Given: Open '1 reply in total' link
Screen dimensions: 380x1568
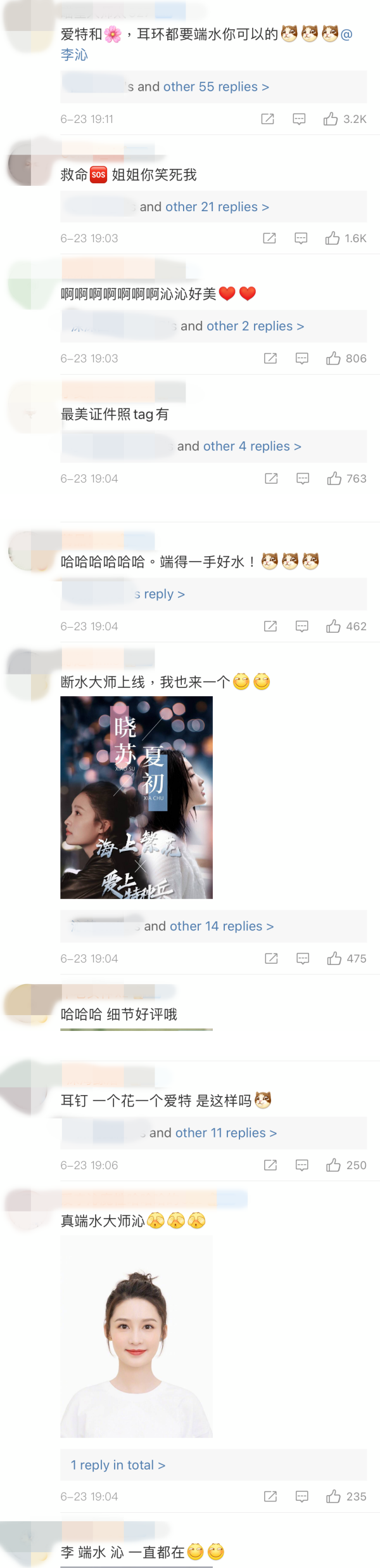Looking at the screenshot, I should click(x=118, y=1465).
